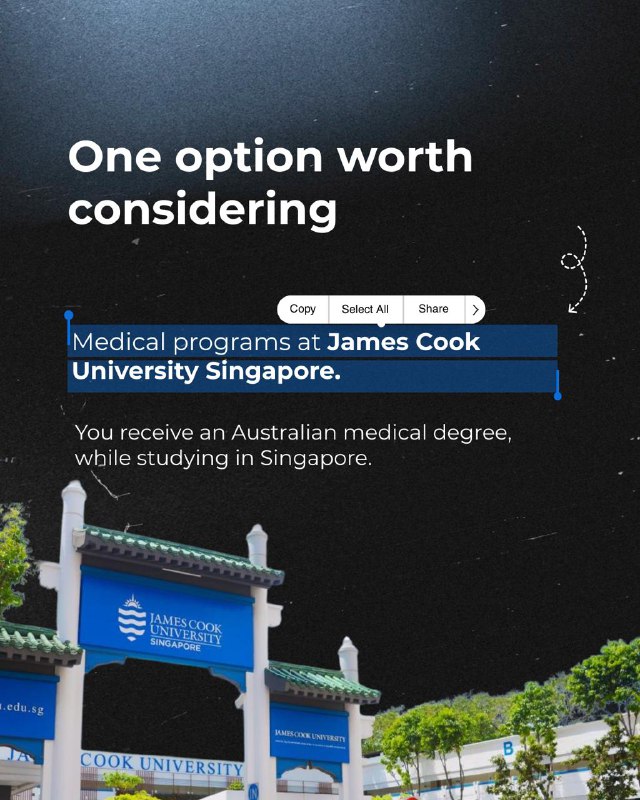
Task: Copy the selected text
Action: [x=303, y=309]
